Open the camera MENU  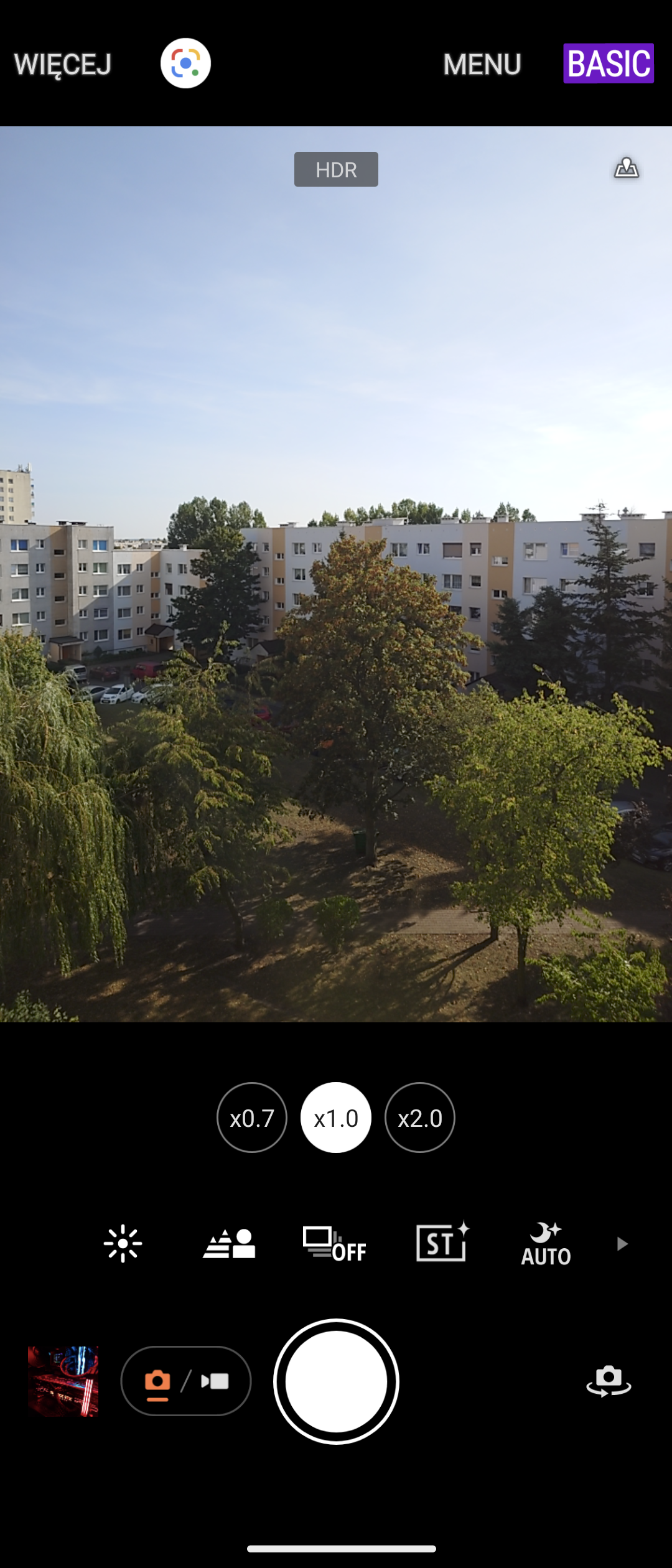pos(482,65)
